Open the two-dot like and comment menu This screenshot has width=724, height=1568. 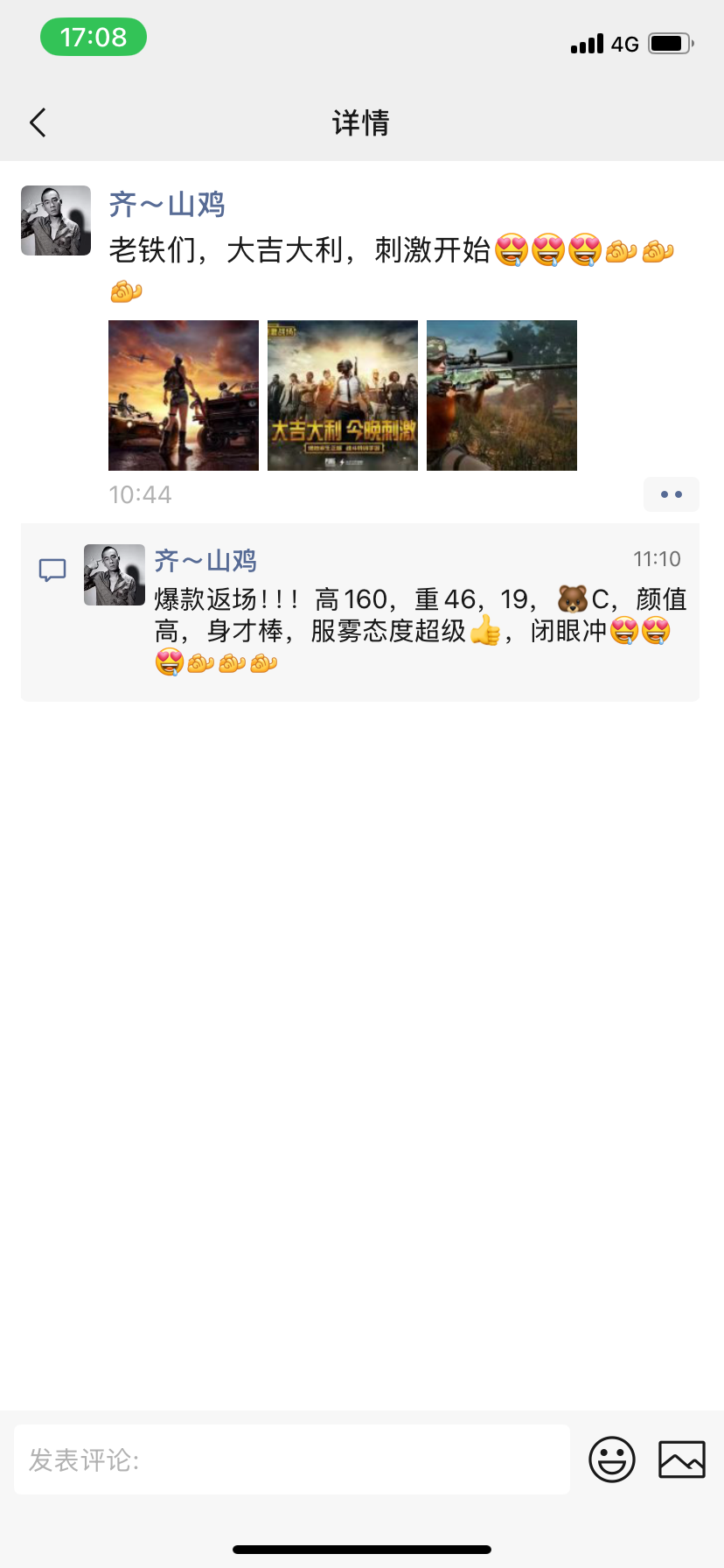[x=671, y=494]
